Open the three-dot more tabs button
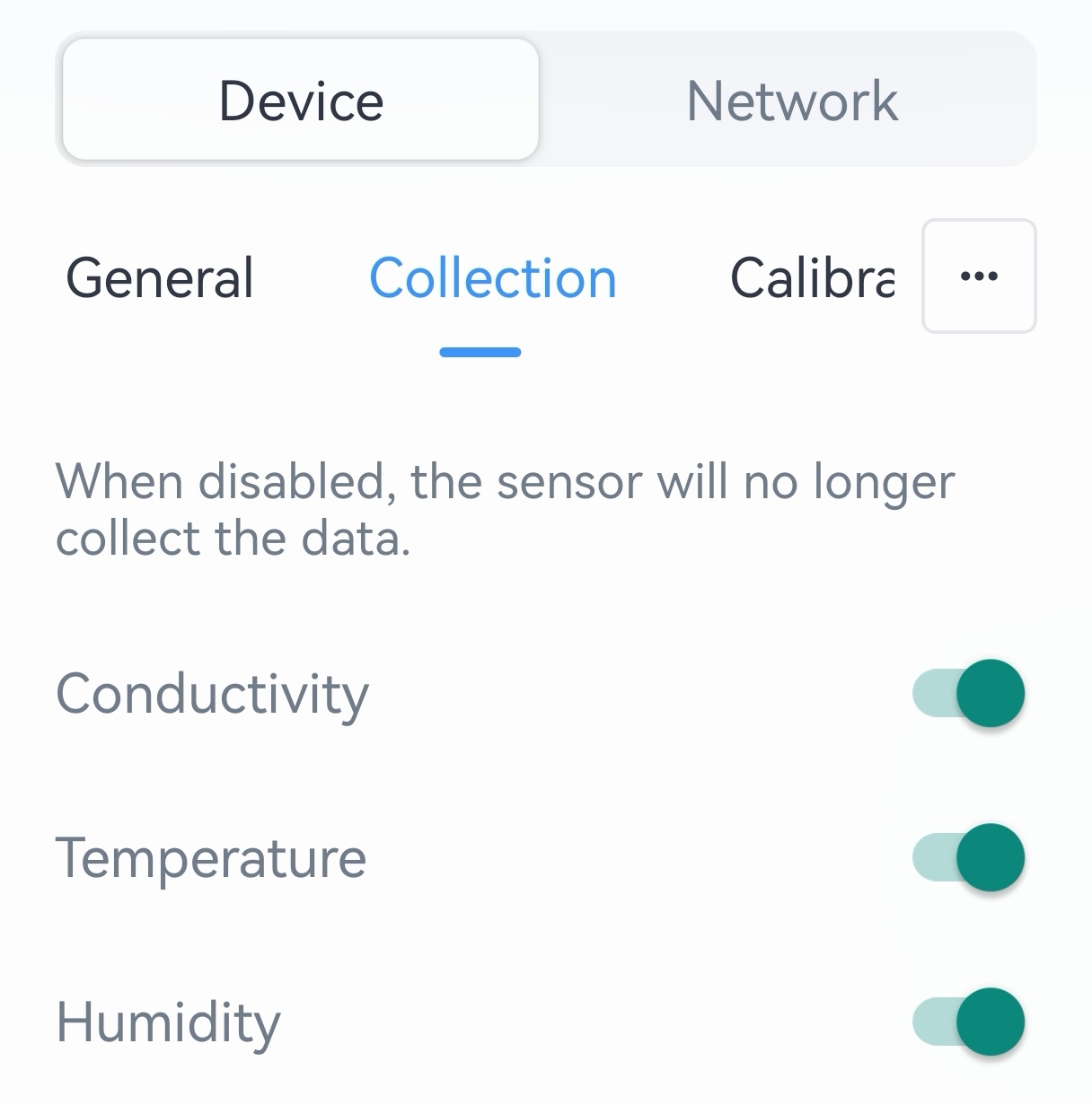This screenshot has height=1105, width=1092. click(979, 276)
